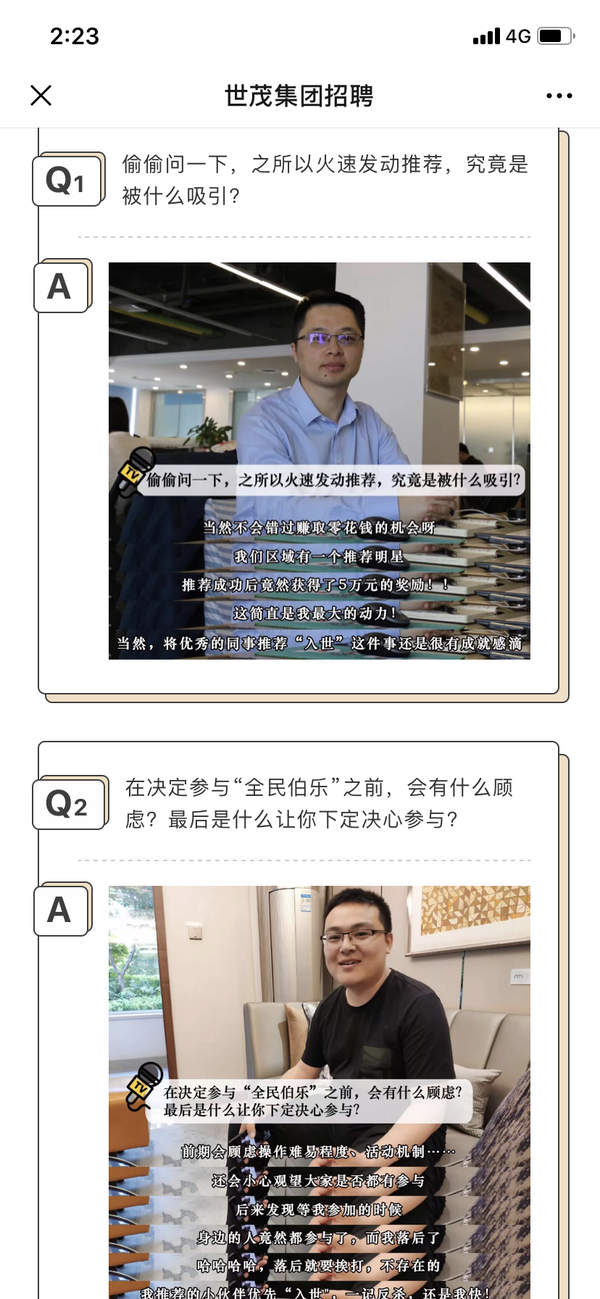Open the three-dot more options menu
The height and width of the screenshot is (1299, 600).
[x=559, y=96]
